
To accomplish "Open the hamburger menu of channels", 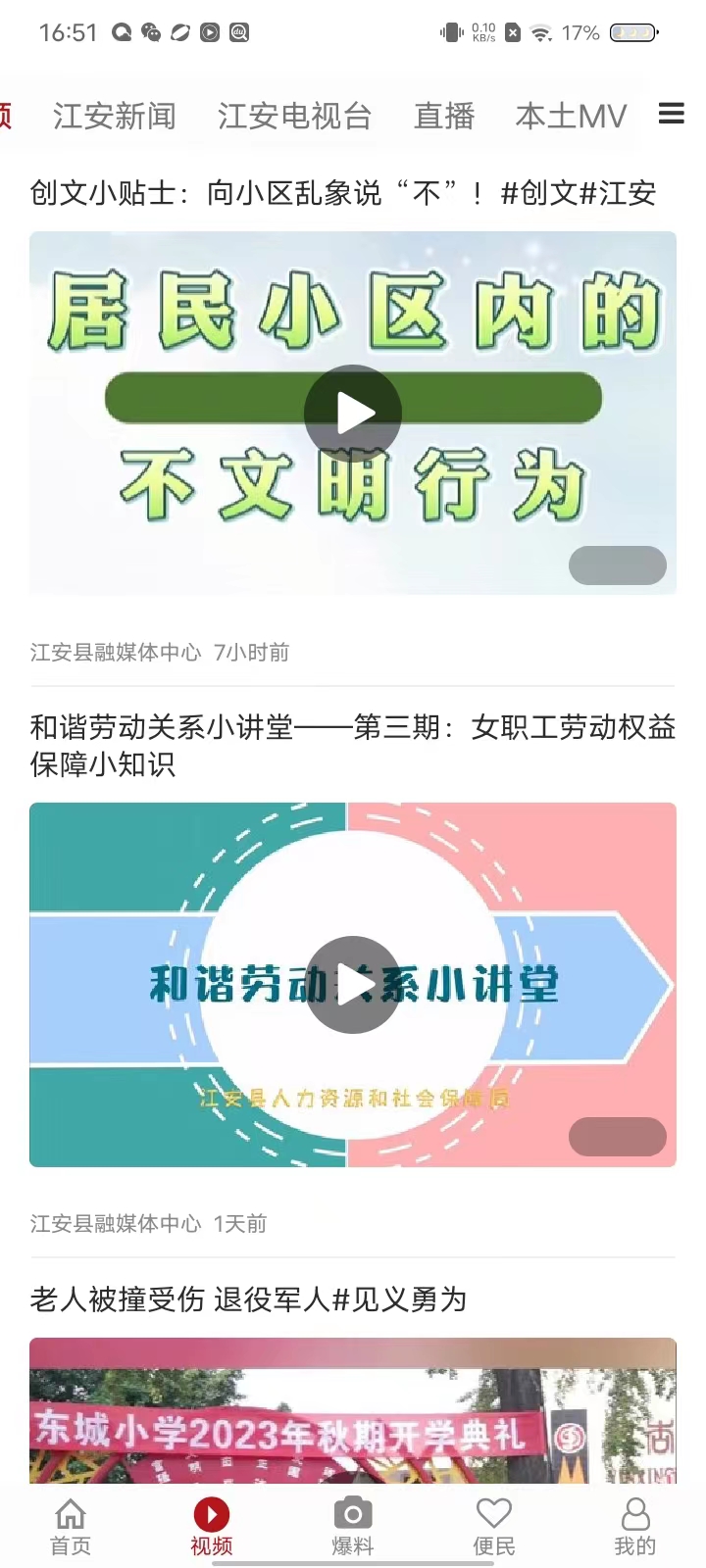I will [x=671, y=115].
